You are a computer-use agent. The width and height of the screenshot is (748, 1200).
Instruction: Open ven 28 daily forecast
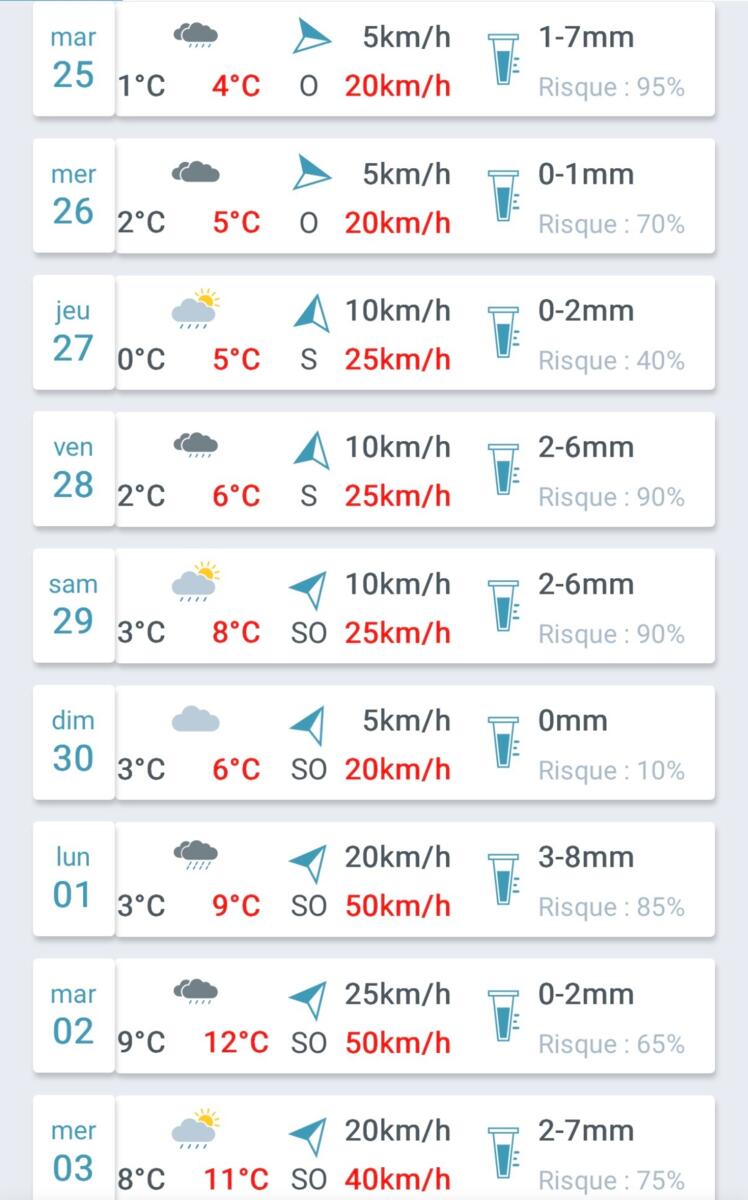(x=374, y=470)
